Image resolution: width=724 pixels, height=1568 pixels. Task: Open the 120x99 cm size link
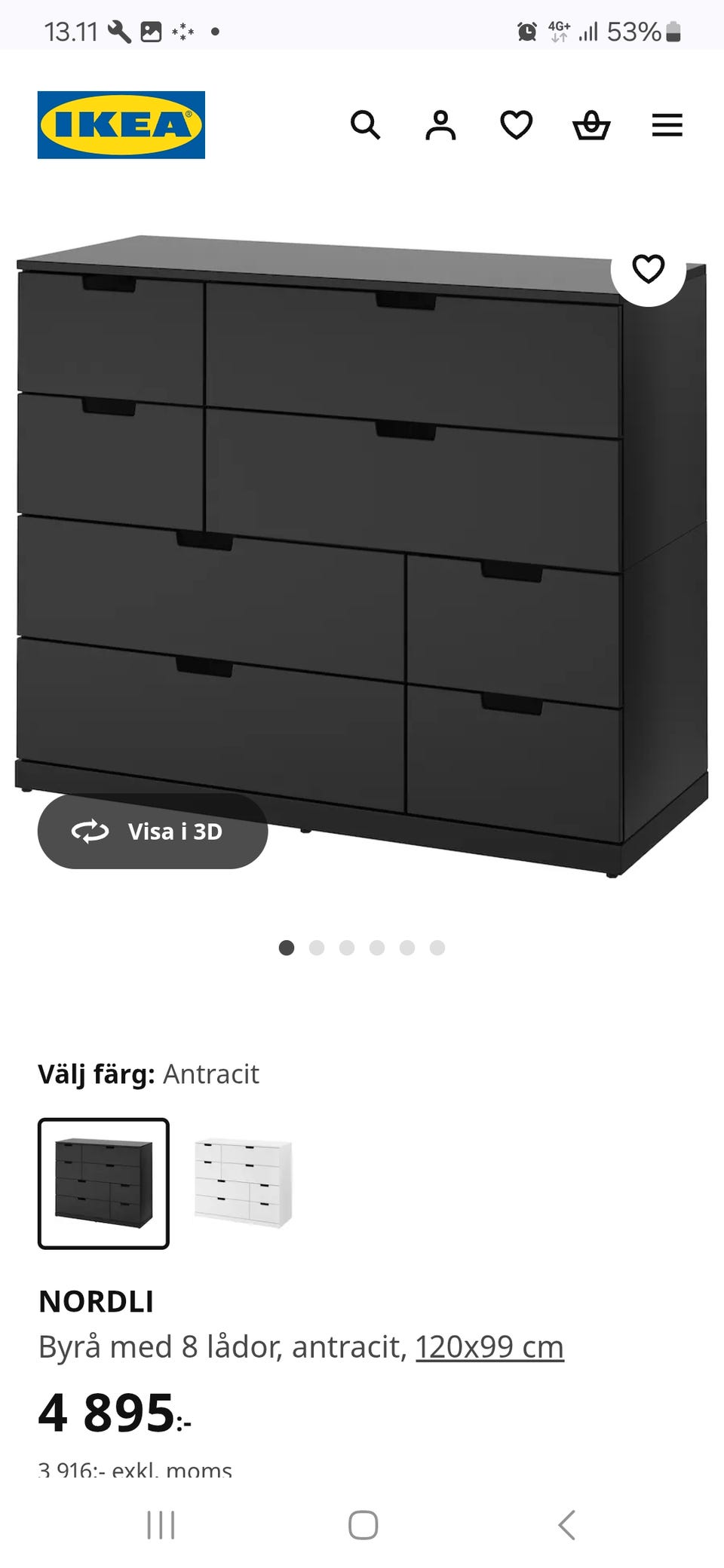pos(489,1346)
